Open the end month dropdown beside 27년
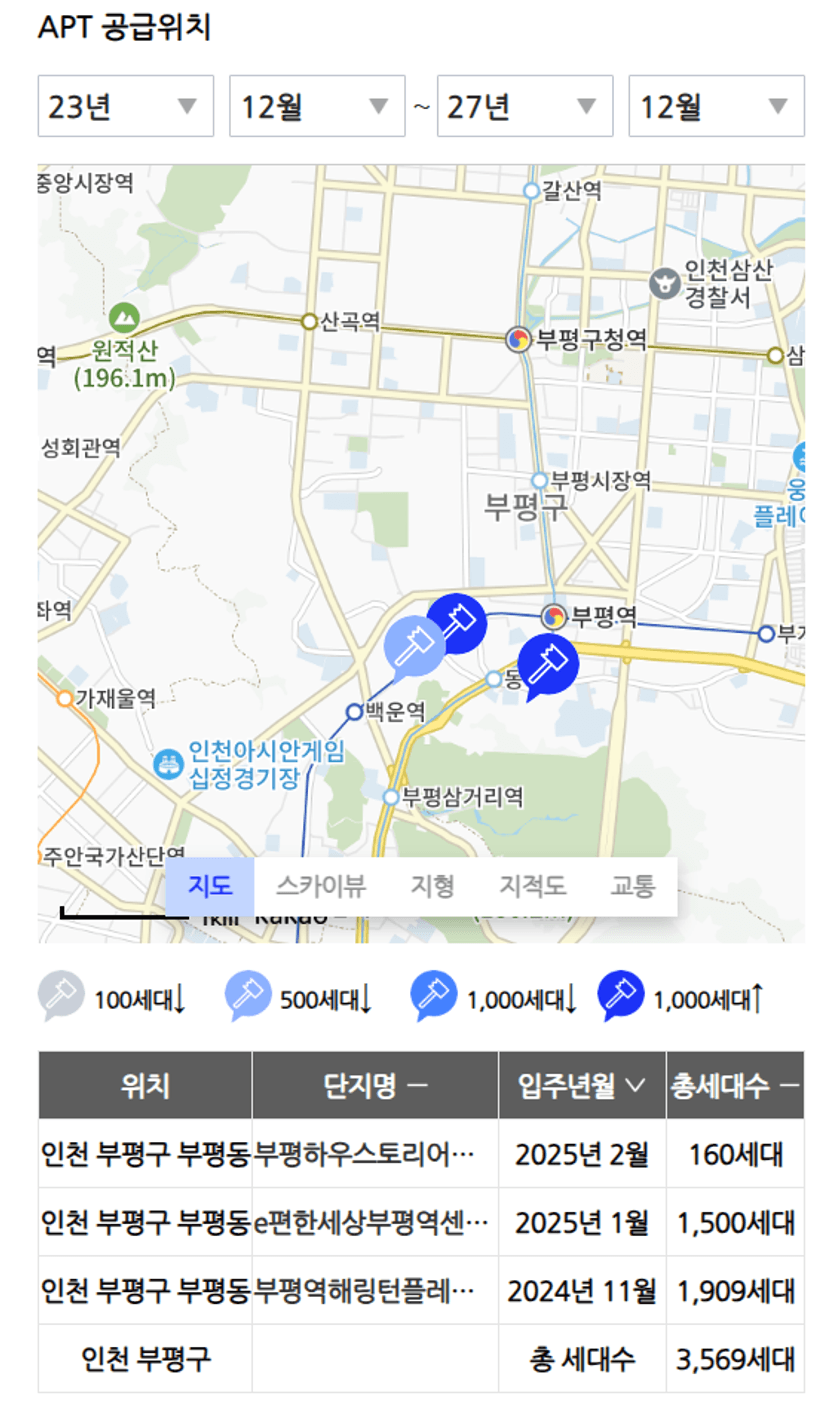 (x=716, y=106)
